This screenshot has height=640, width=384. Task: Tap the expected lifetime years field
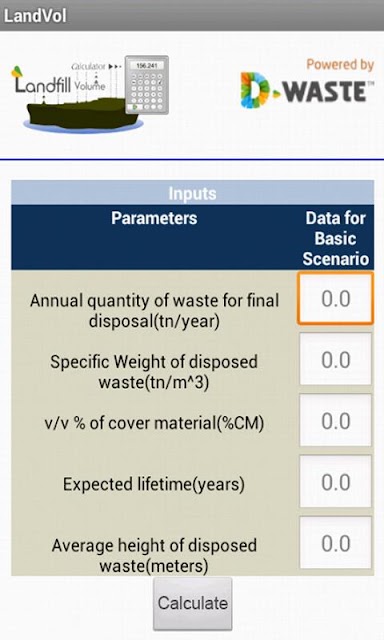click(x=335, y=482)
